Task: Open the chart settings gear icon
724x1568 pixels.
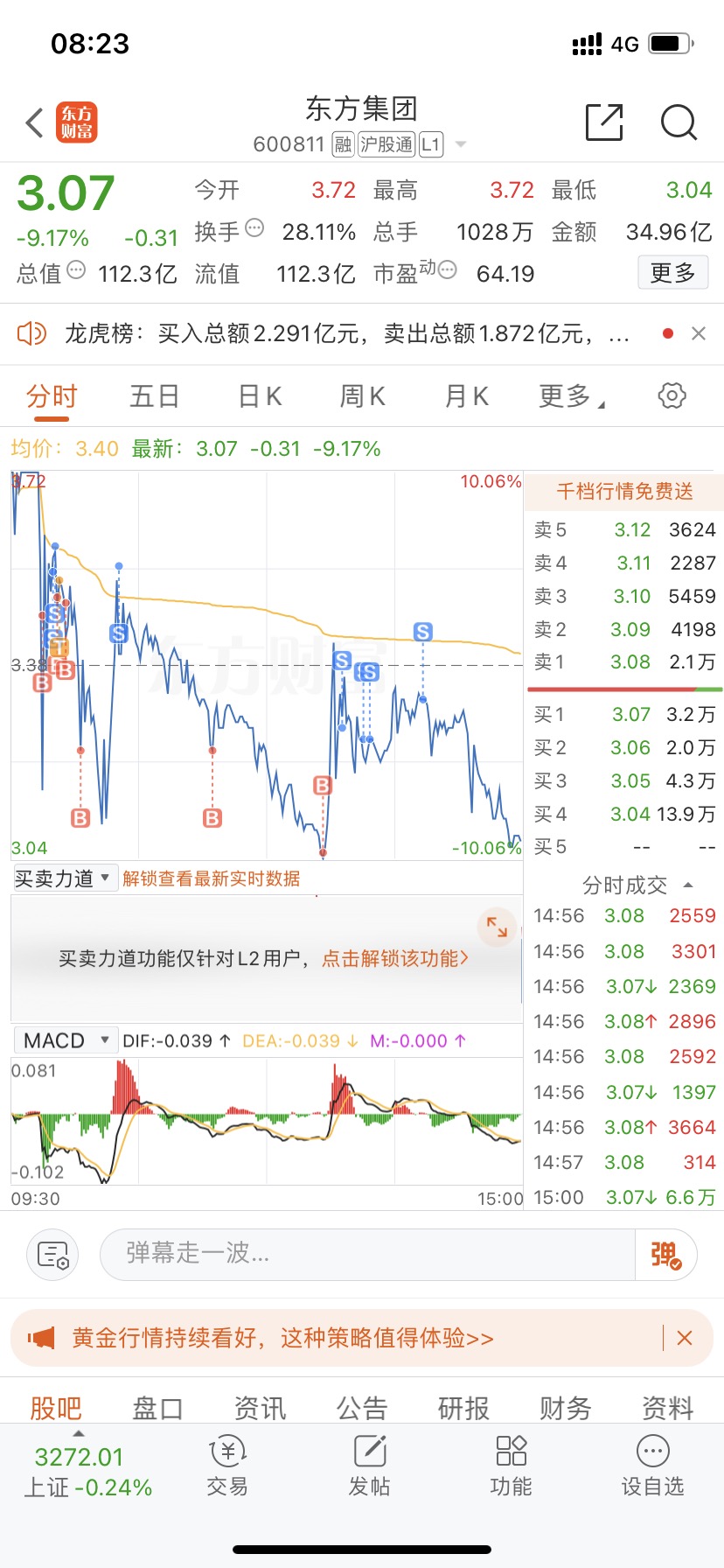Action: pyautogui.click(x=671, y=395)
